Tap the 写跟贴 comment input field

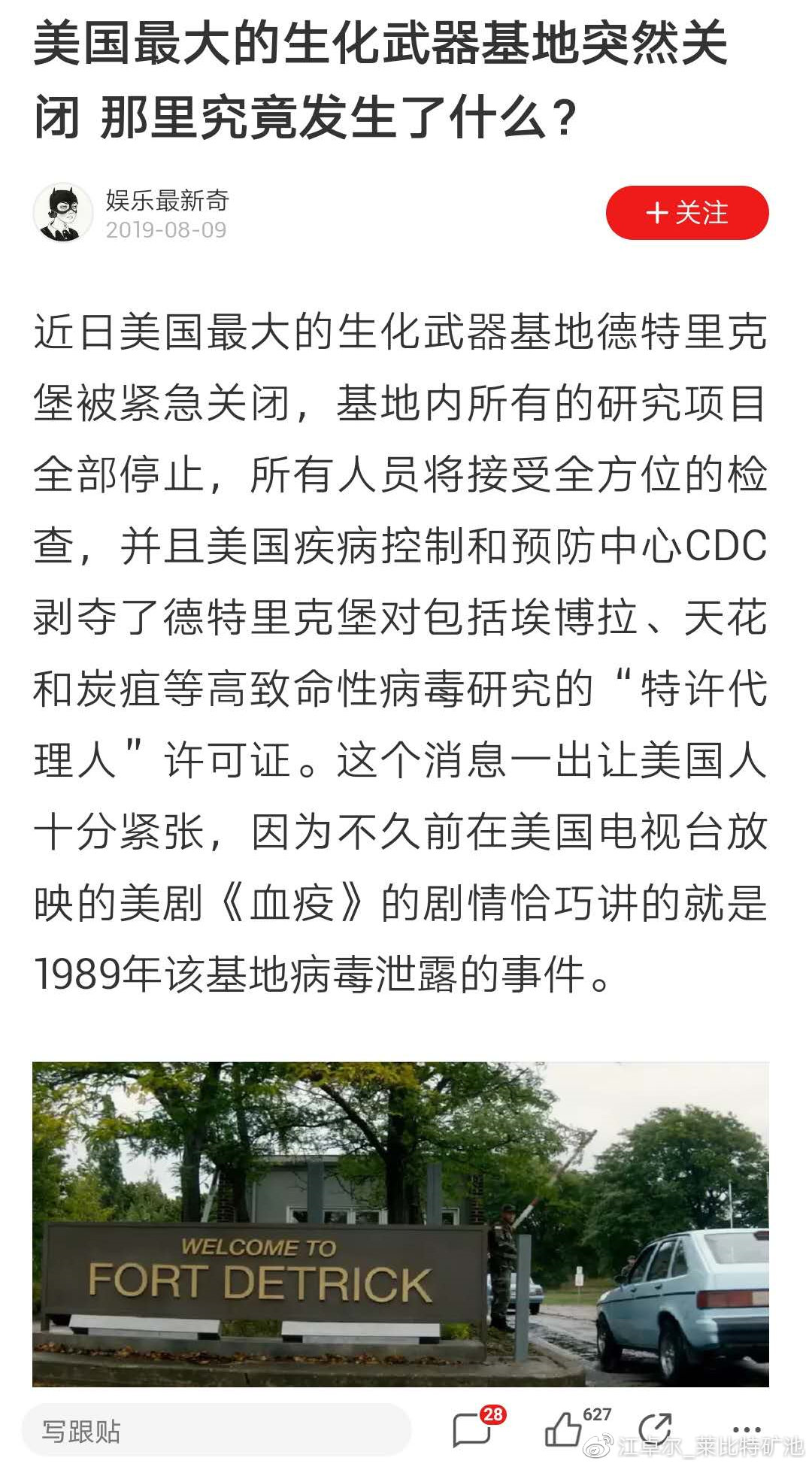pos(217,1431)
